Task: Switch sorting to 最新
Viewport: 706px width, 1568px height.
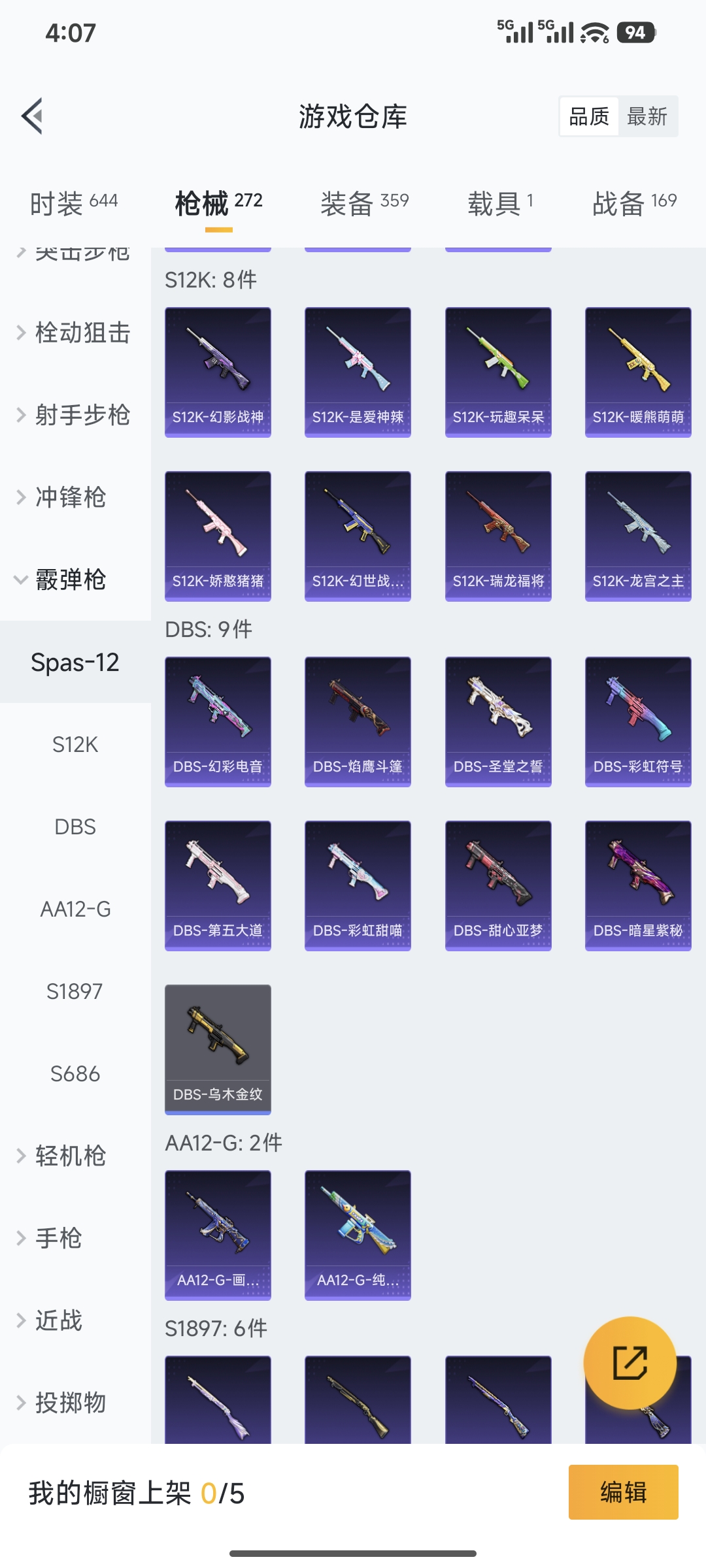Action: 647,116
